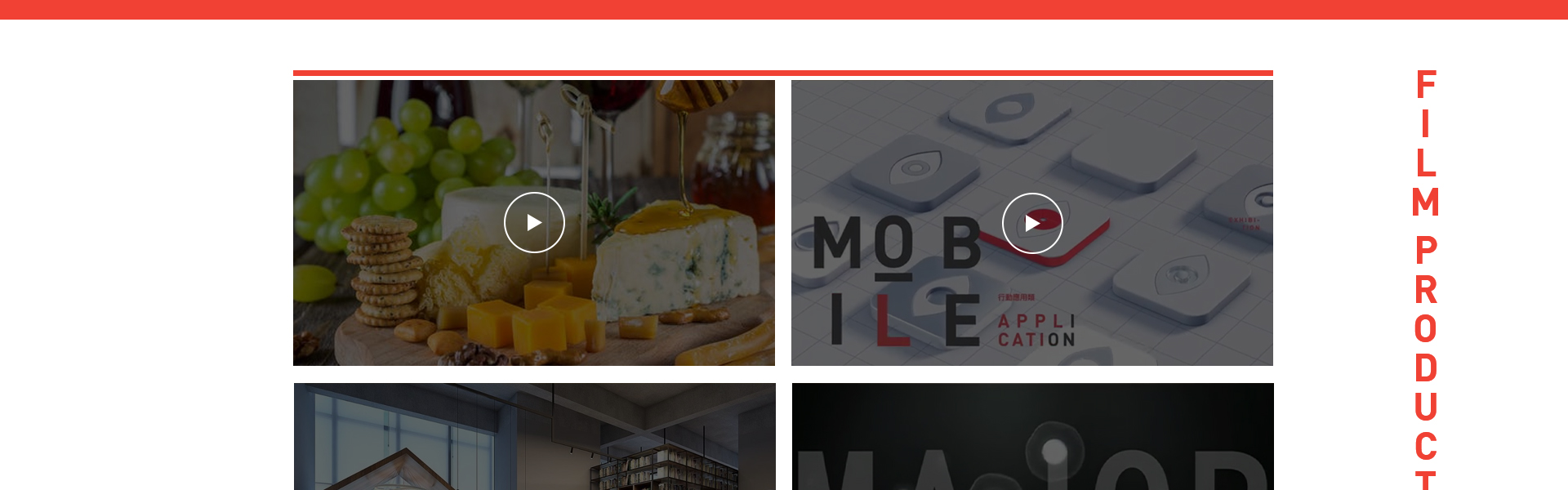Open the library interior video tile
Viewport: 1568px width, 490px height.
(x=535, y=437)
